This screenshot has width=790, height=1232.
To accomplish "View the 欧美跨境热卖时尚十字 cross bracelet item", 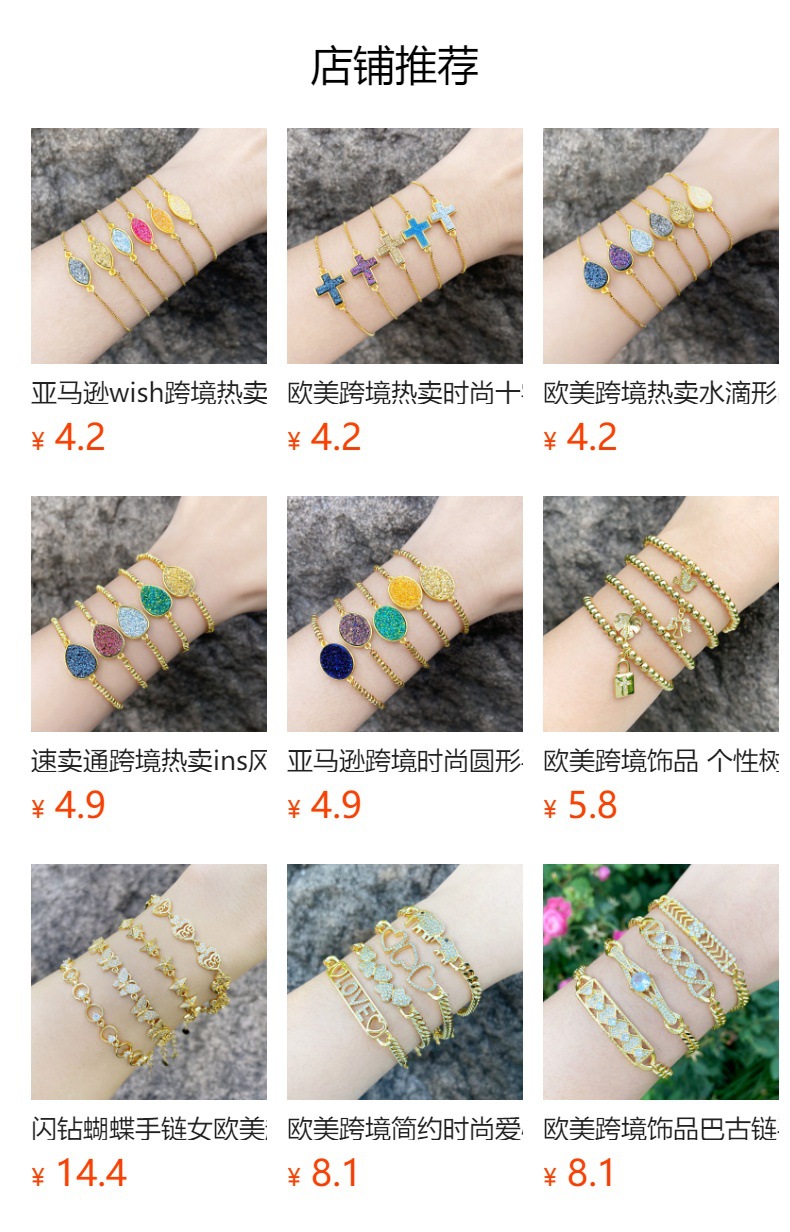I will click(405, 246).
